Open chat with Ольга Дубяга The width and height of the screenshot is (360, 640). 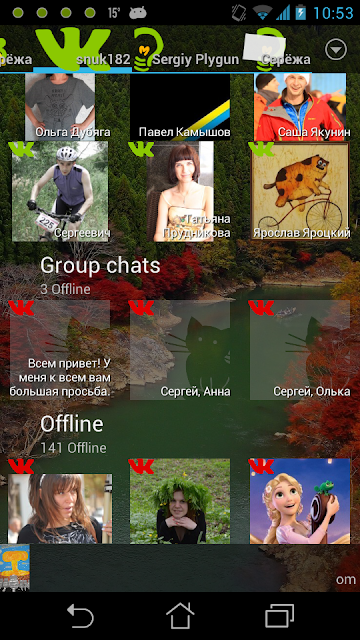[x=60, y=107]
